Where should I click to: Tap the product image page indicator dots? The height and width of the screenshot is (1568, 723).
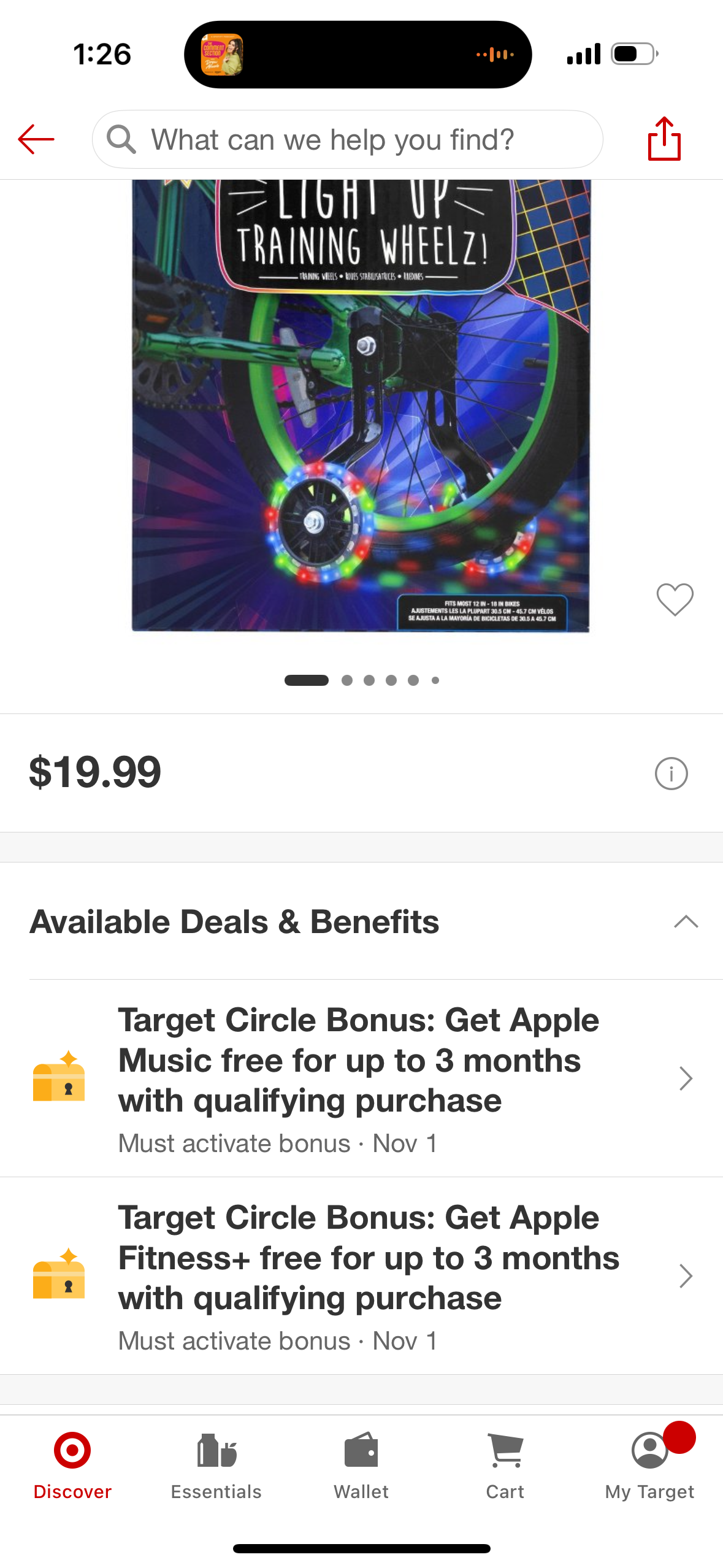tap(361, 680)
